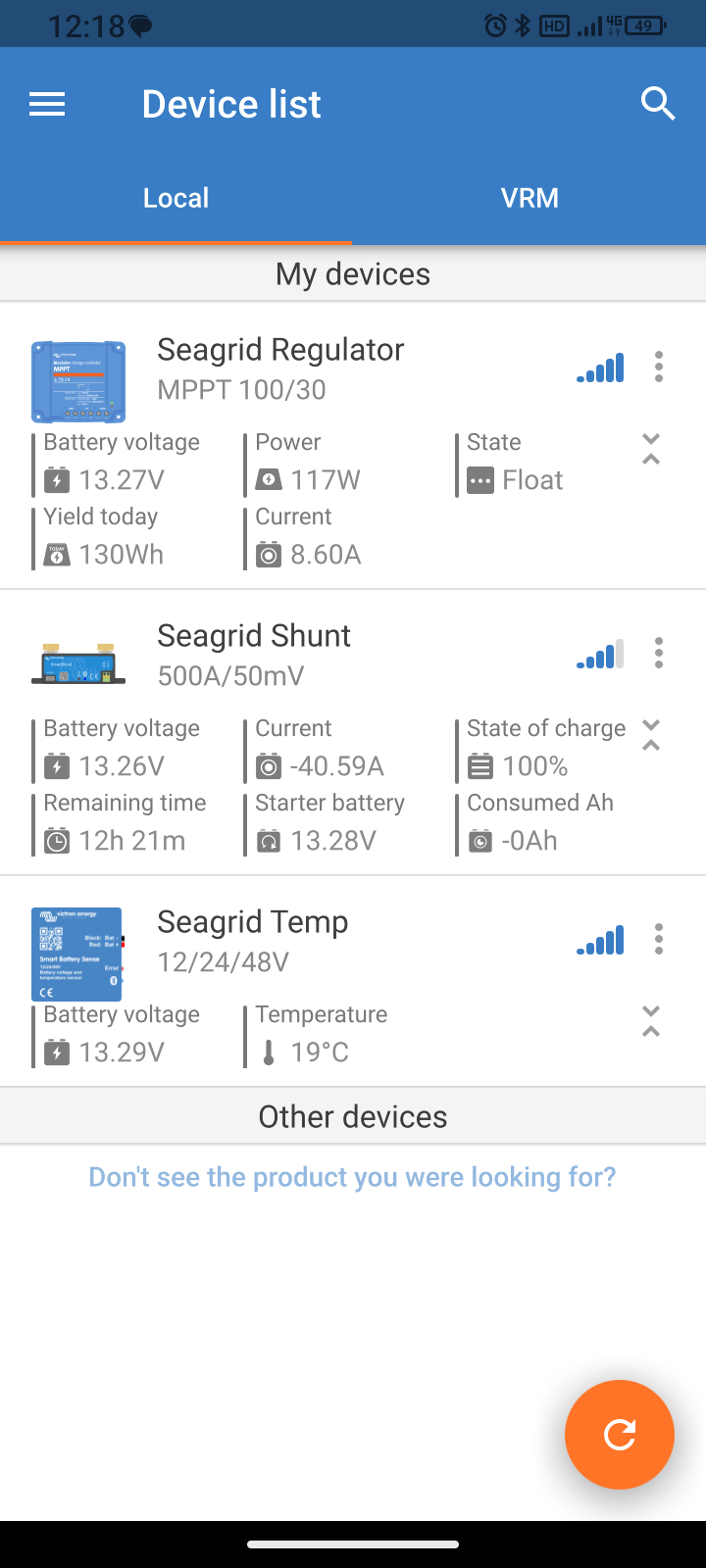Collapse the Seagrid Shunt details
Screen dimensions: 706x1568
click(651, 735)
